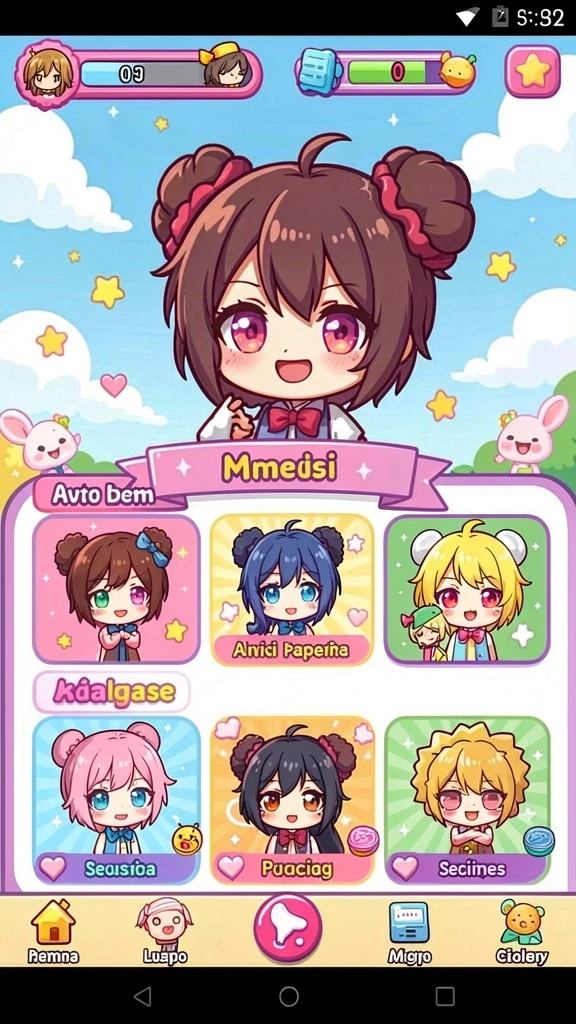Screen dimensions: 576x1024
Task: Go to the Android home screen
Action: [289, 996]
